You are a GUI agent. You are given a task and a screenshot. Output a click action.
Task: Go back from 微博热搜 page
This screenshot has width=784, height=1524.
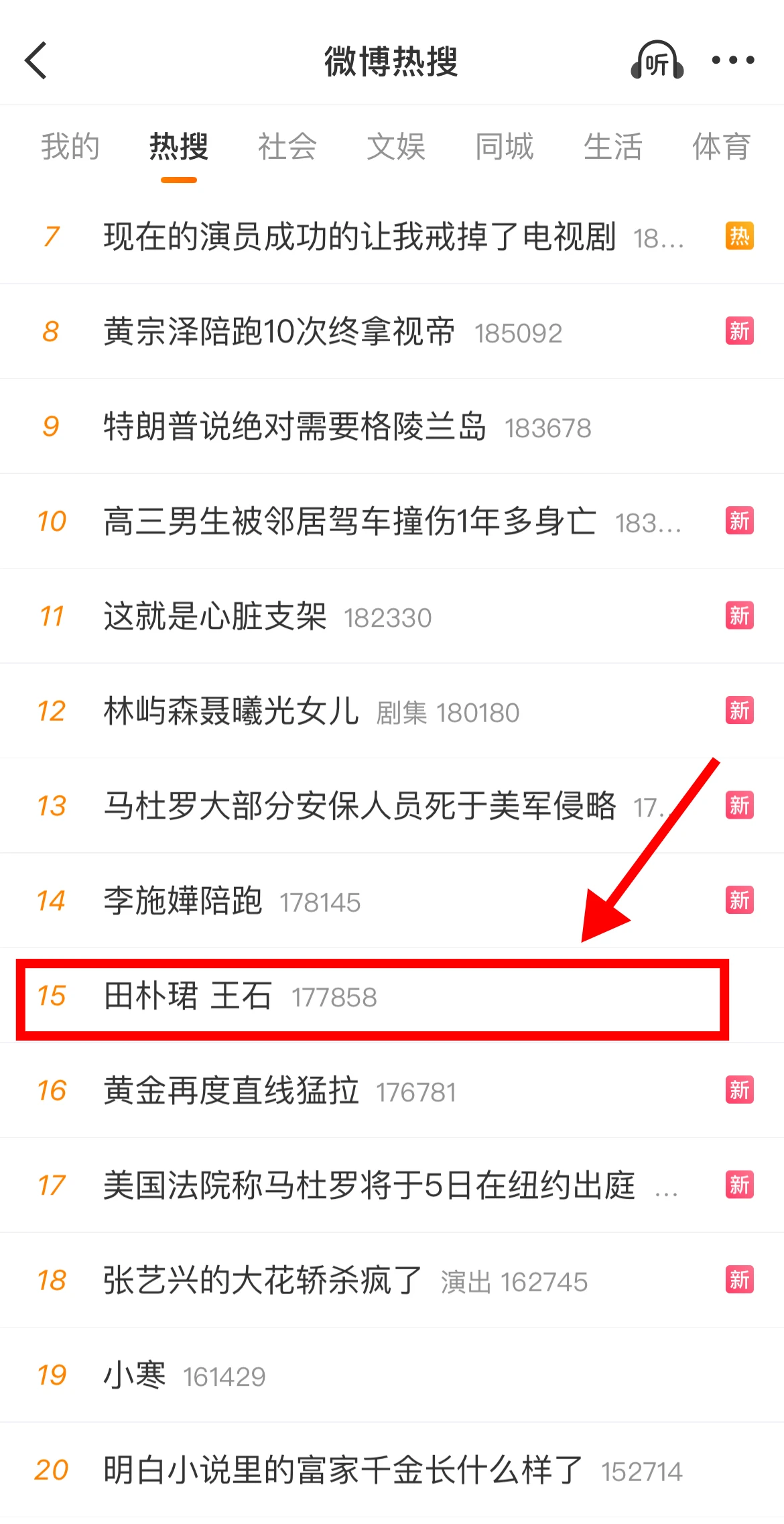pos(36,60)
